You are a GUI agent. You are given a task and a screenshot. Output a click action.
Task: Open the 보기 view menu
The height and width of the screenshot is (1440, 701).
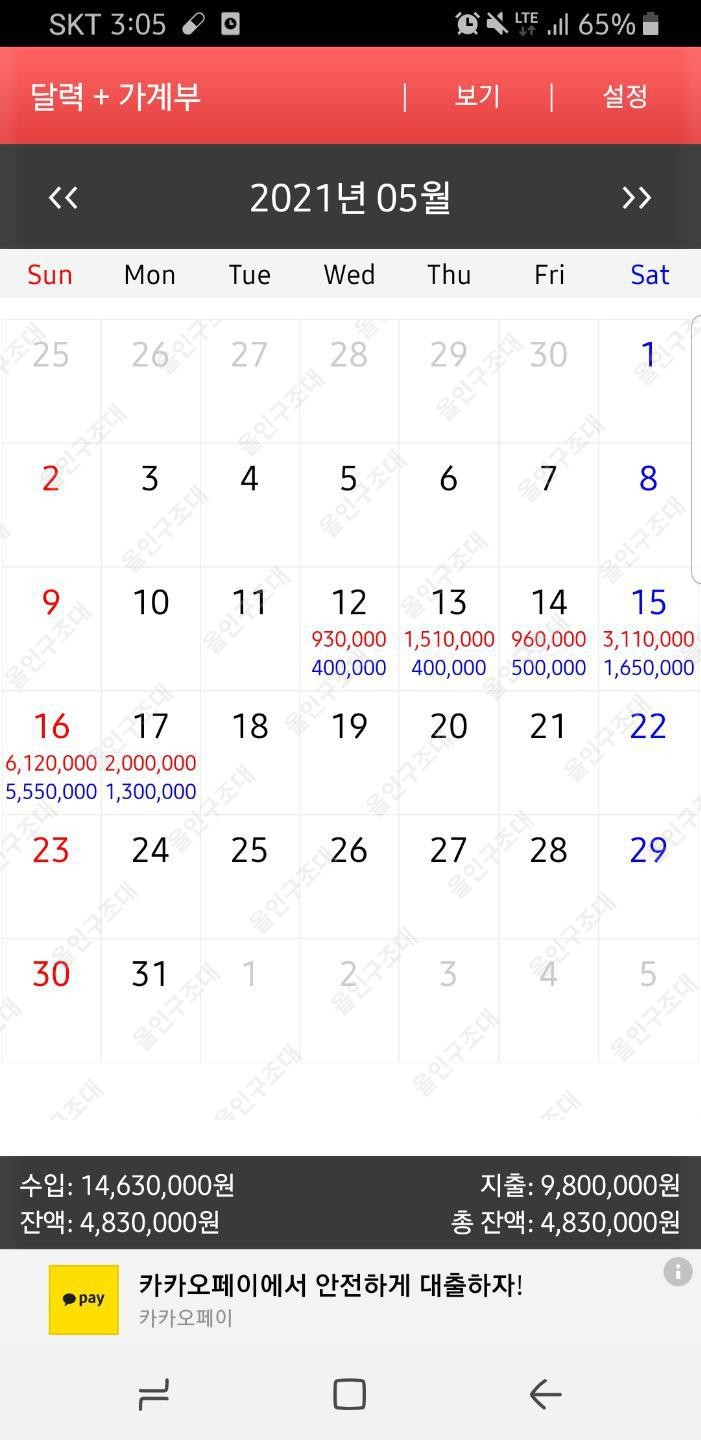[x=477, y=96]
